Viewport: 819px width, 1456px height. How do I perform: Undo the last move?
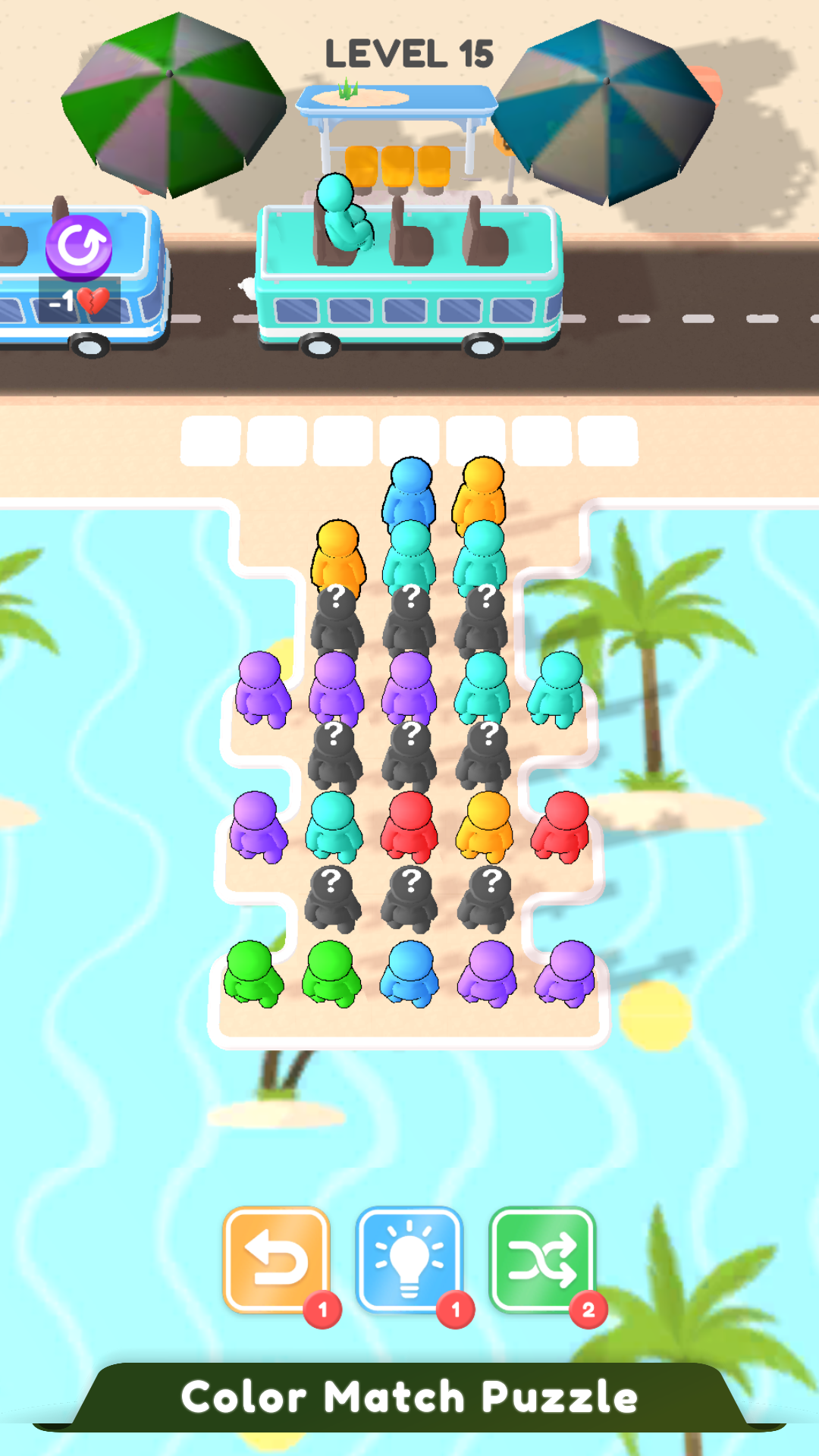277,1260
